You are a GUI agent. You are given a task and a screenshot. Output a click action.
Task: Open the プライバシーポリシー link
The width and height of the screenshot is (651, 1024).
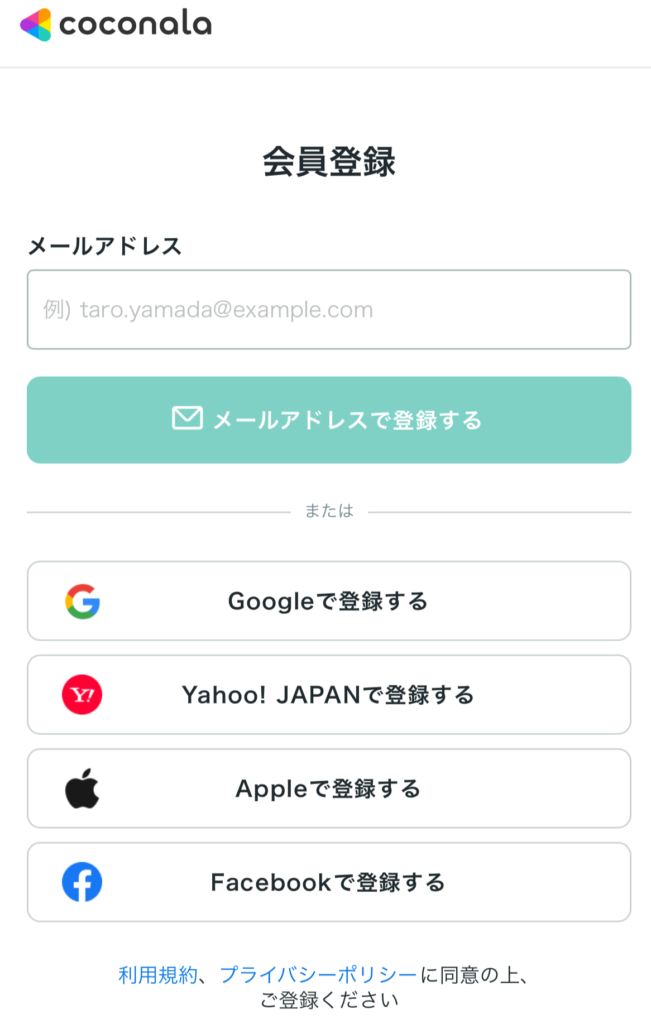coord(318,975)
